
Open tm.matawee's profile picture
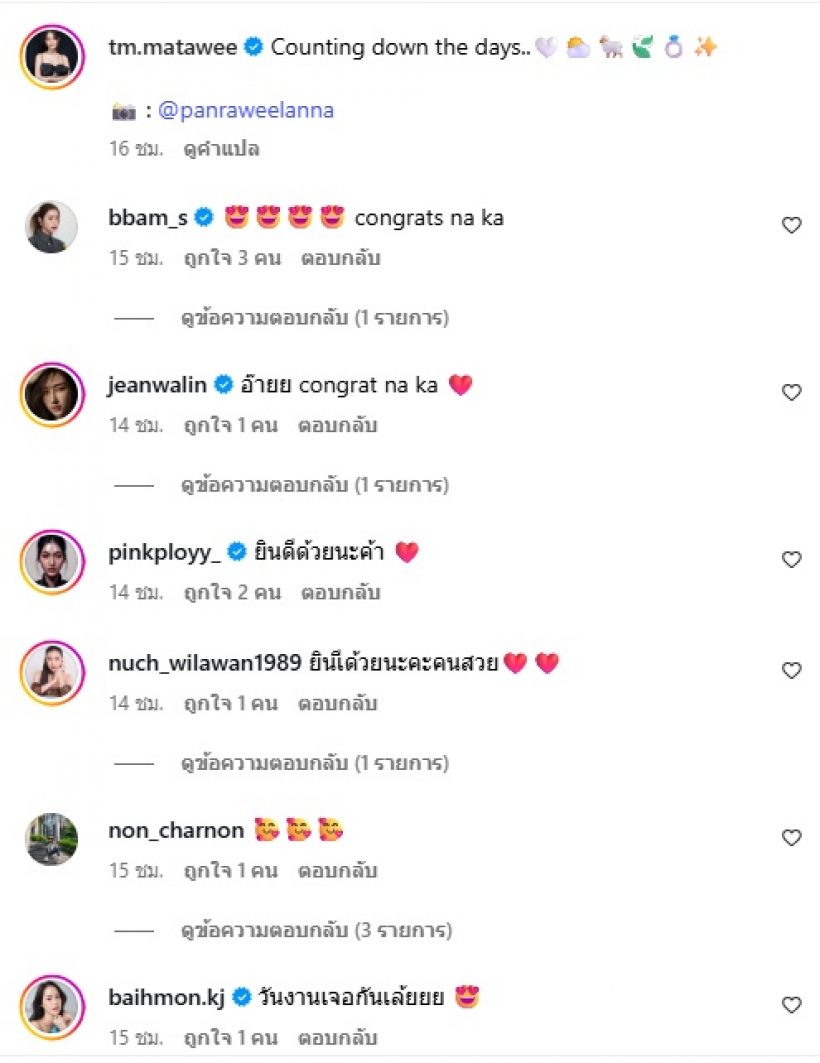tap(52, 58)
